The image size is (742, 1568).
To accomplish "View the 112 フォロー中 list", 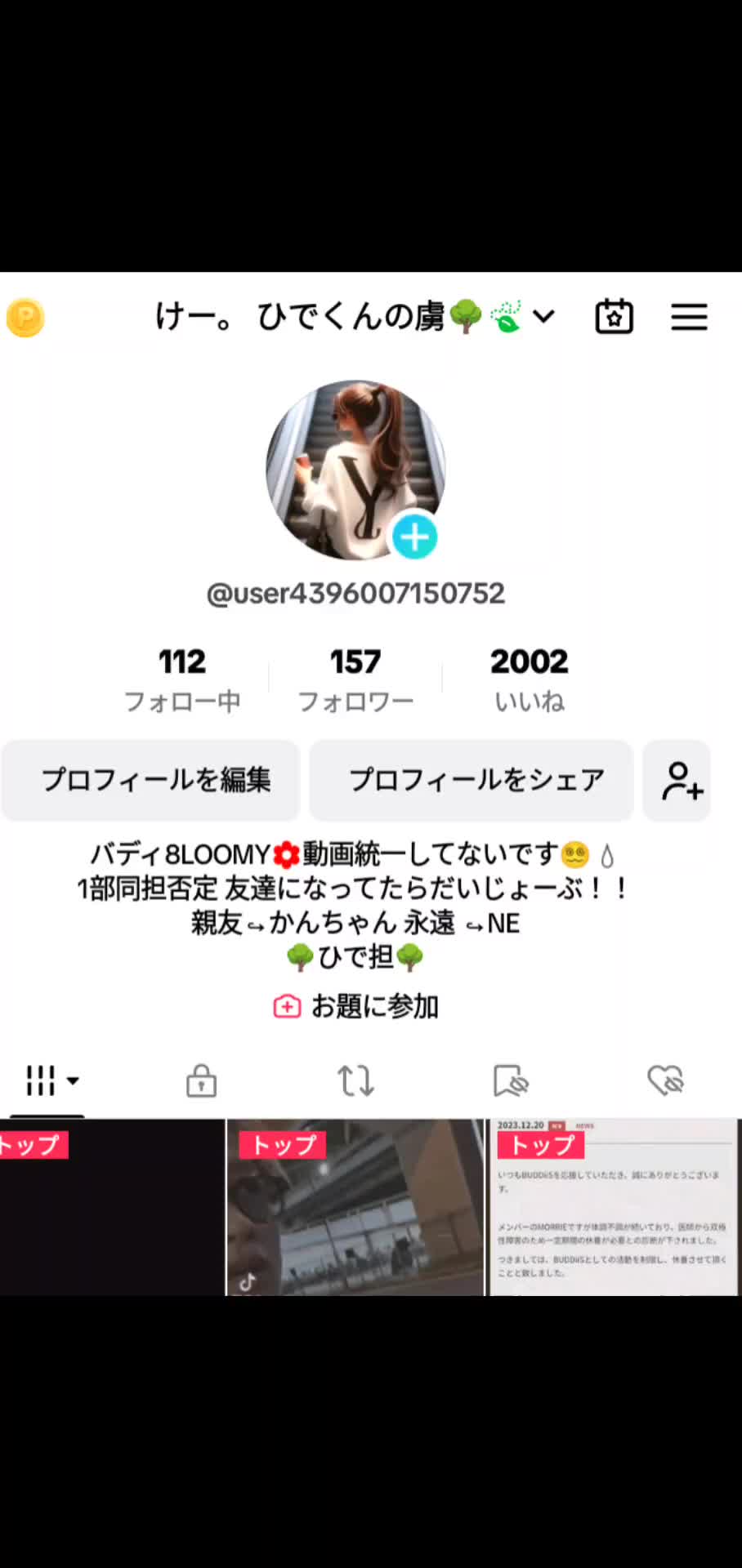I will tap(182, 679).
